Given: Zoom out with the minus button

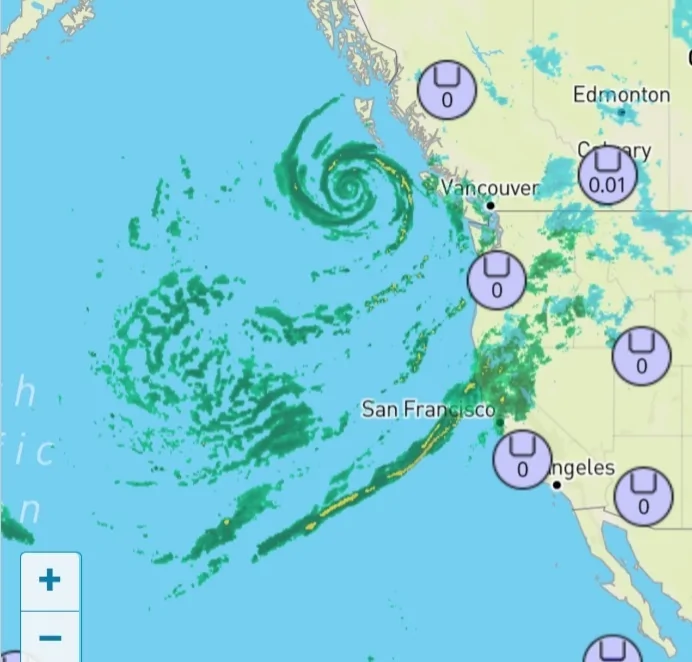Looking at the screenshot, I should point(50,637).
